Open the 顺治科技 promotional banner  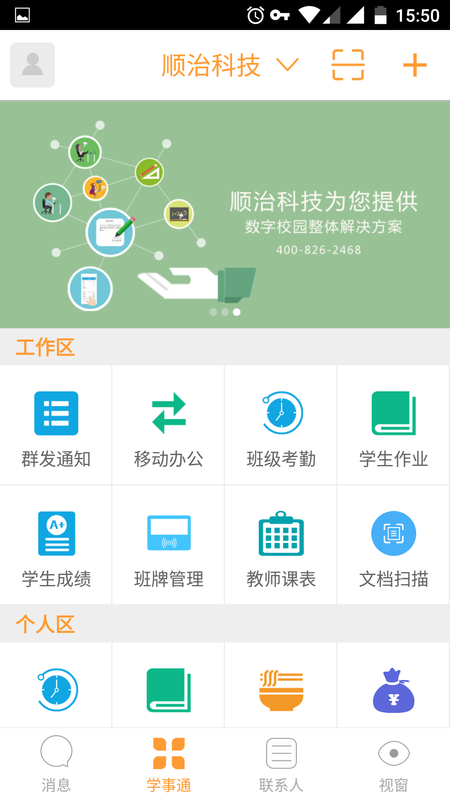[225, 214]
